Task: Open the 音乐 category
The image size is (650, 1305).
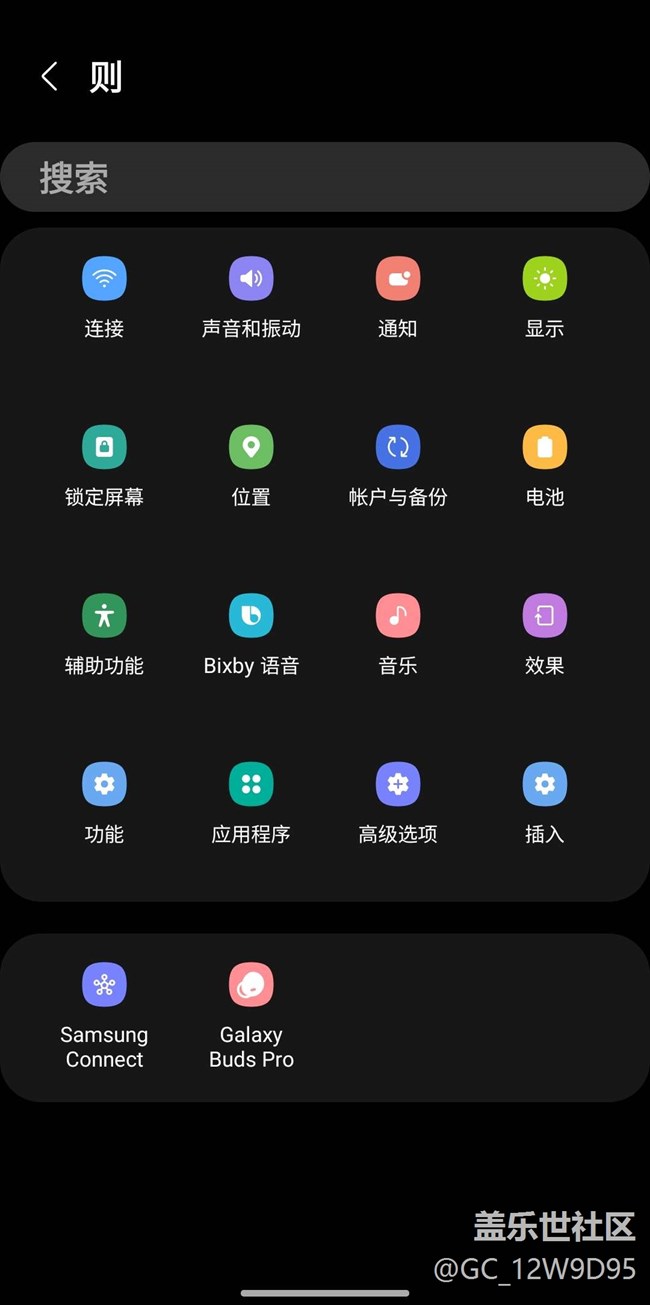Action: click(x=398, y=635)
